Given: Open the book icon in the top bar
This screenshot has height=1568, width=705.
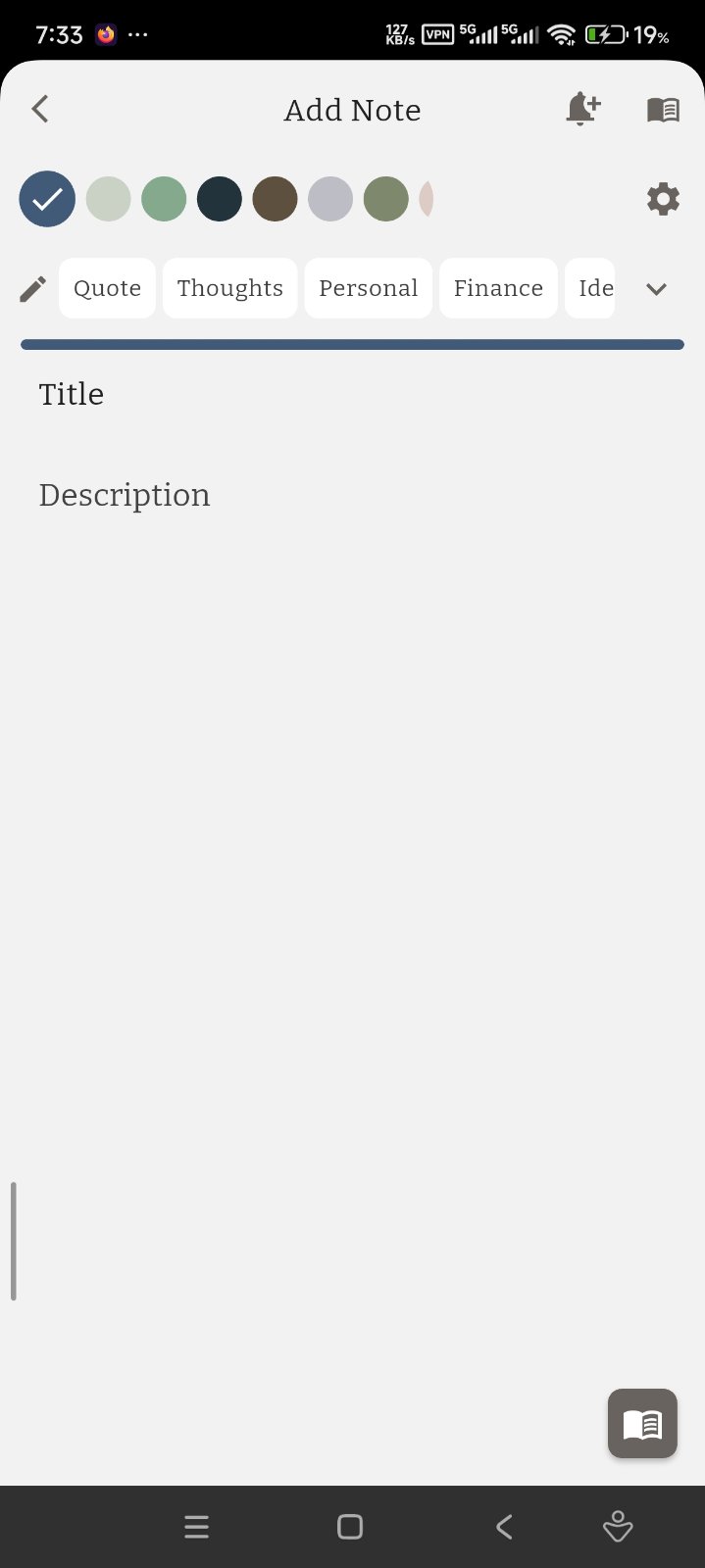Looking at the screenshot, I should pos(663,109).
